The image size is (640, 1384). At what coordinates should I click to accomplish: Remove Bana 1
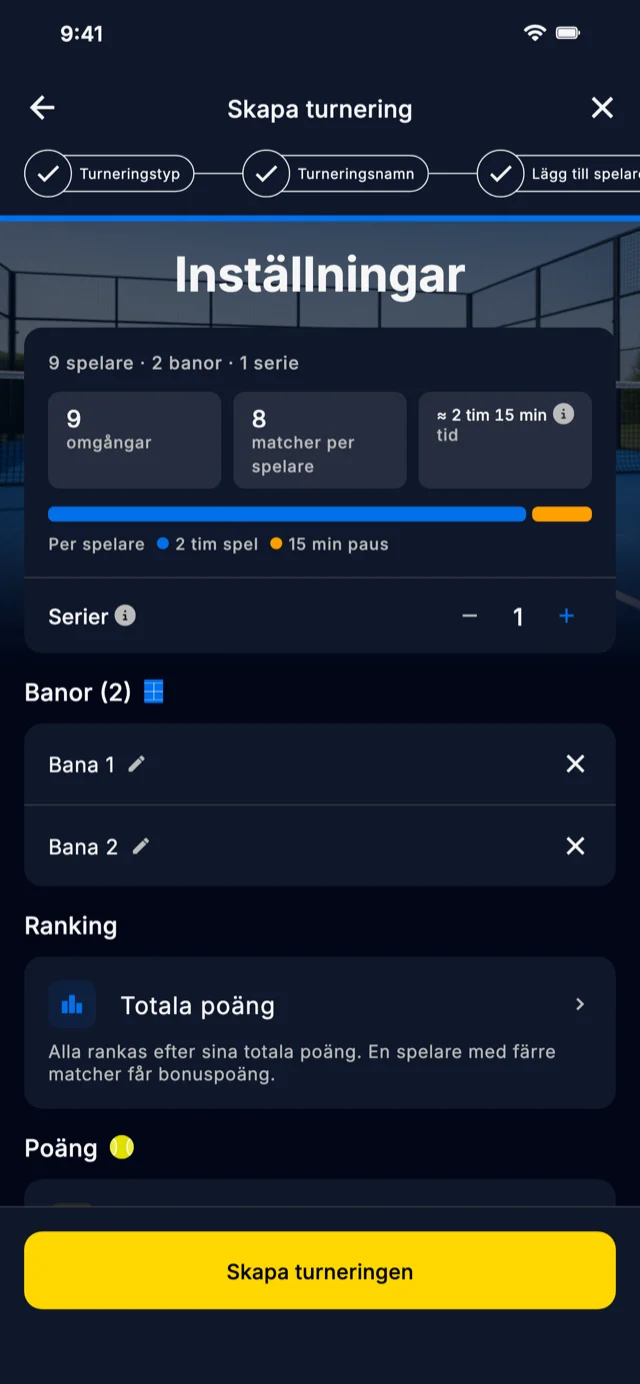pos(575,764)
